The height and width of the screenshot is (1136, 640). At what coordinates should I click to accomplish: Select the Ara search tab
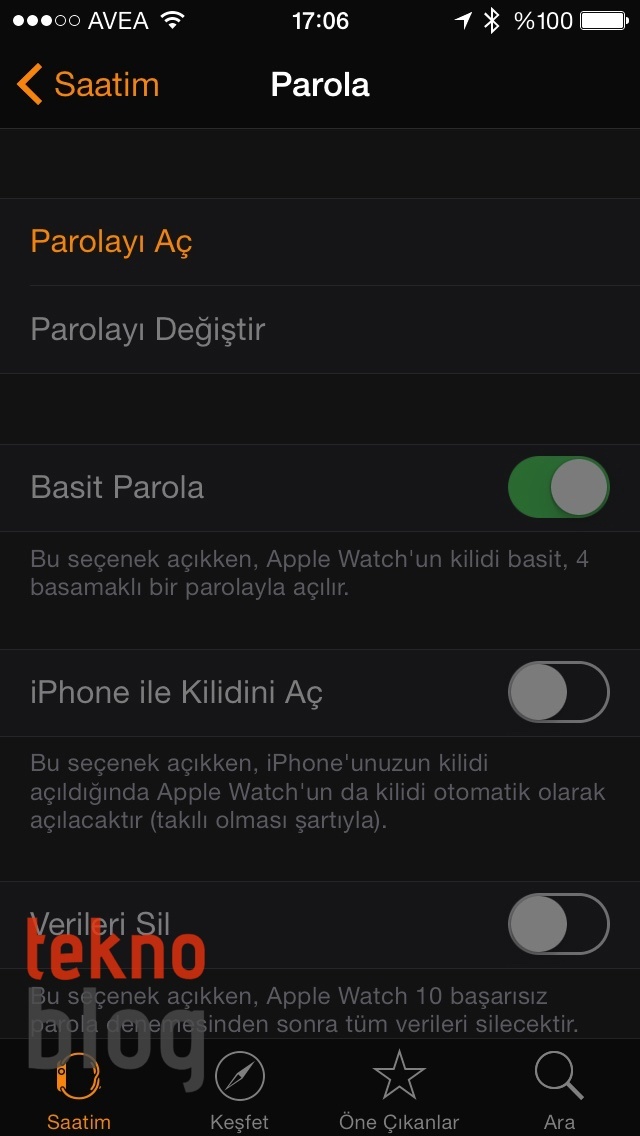(x=560, y=1090)
